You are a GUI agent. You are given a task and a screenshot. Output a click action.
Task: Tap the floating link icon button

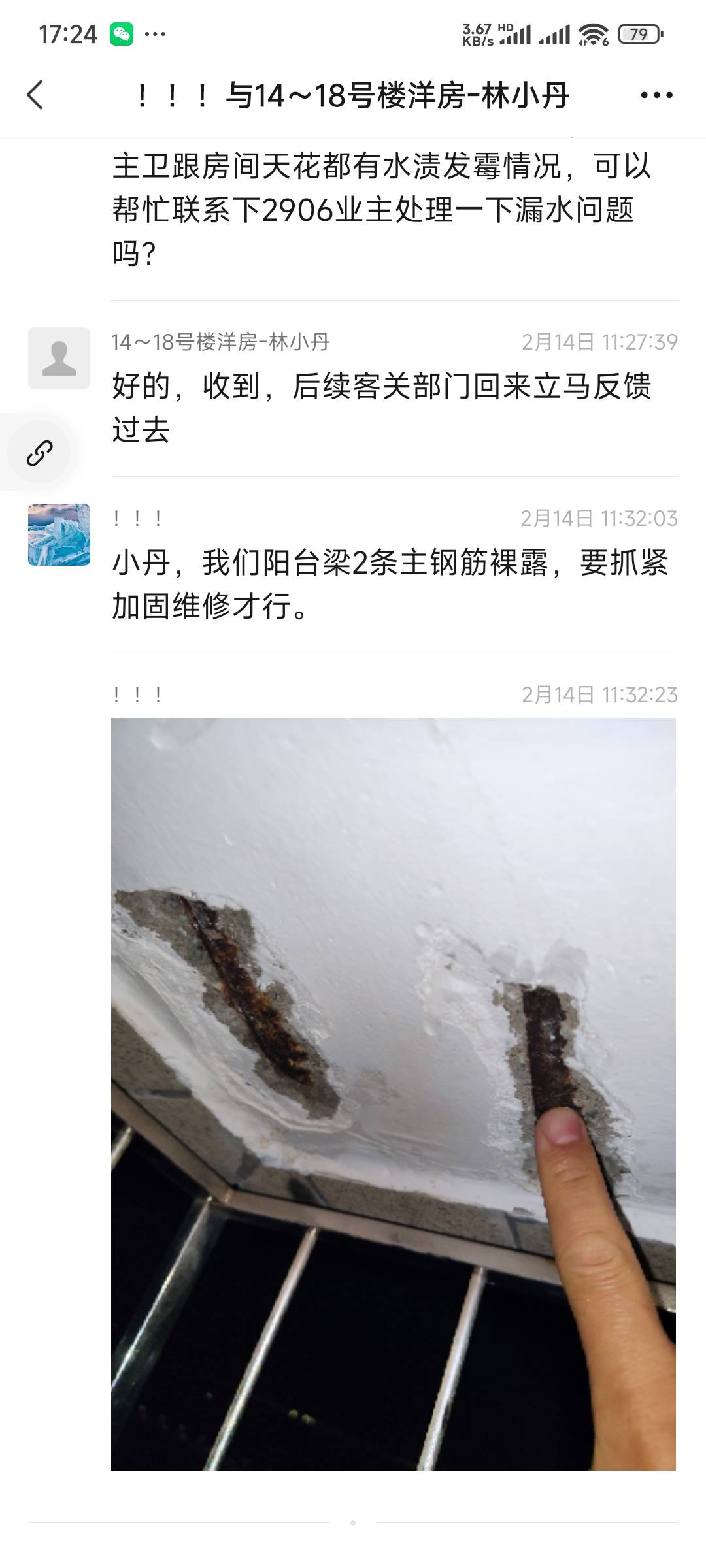coord(39,452)
